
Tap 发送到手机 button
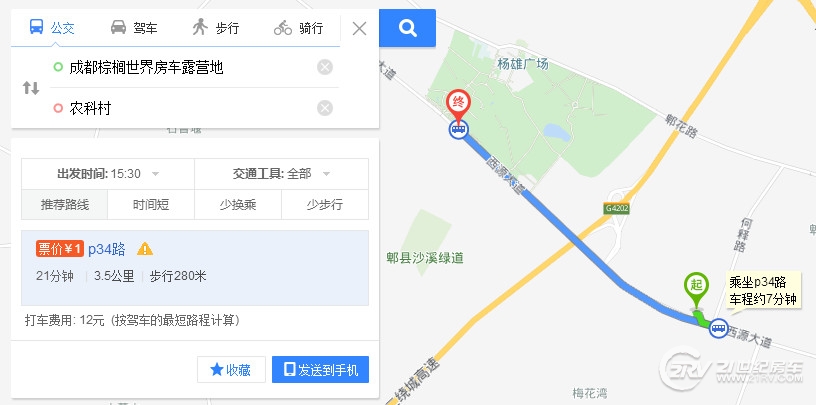(320, 369)
